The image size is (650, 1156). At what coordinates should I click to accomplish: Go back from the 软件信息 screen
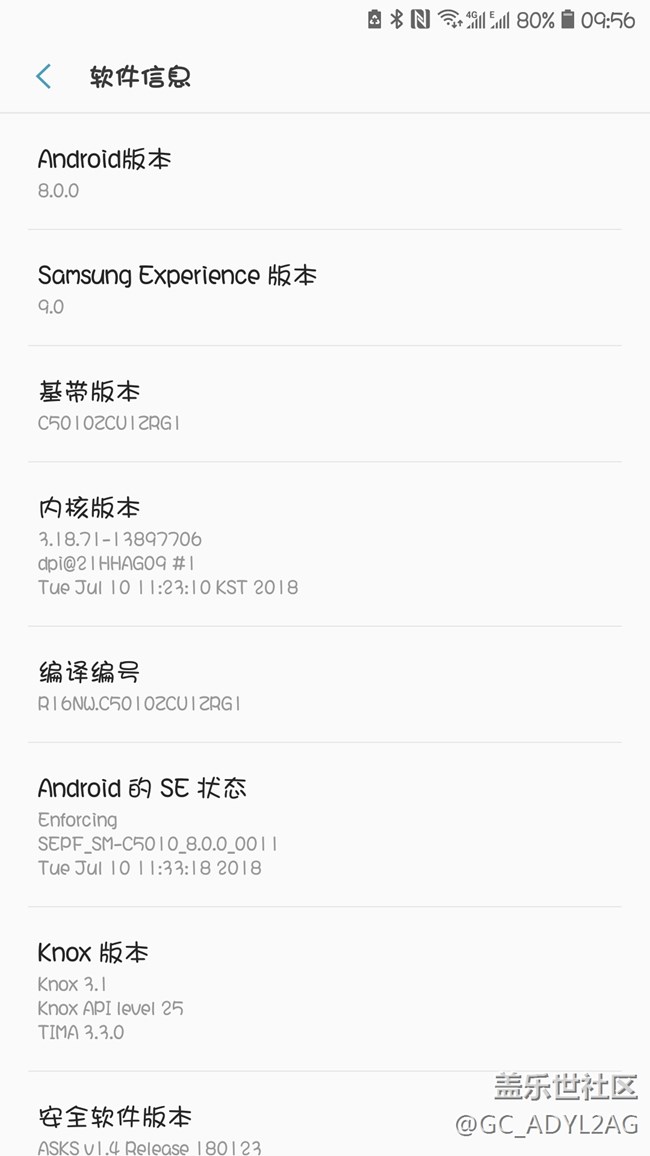(43, 77)
